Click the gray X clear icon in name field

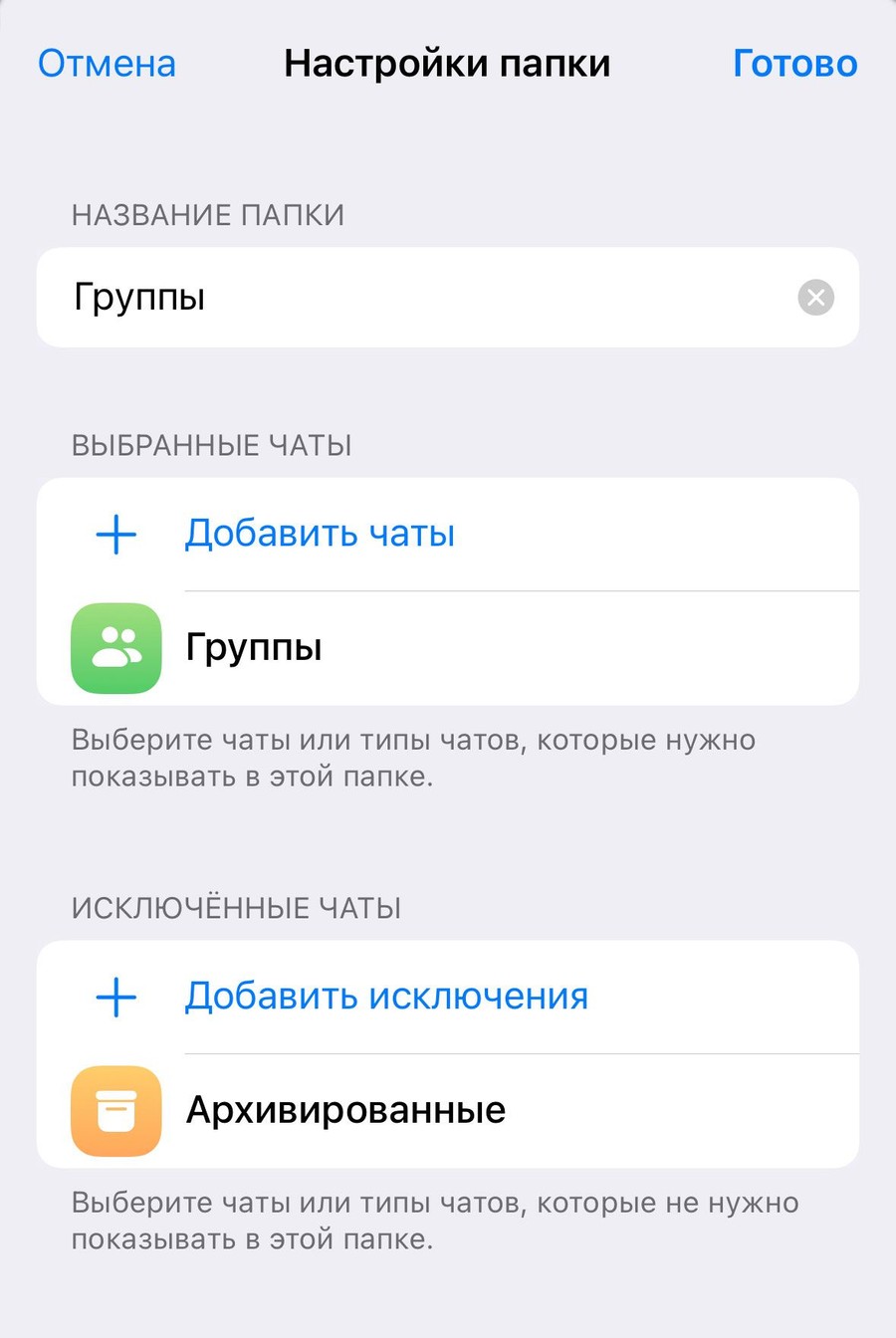[815, 297]
